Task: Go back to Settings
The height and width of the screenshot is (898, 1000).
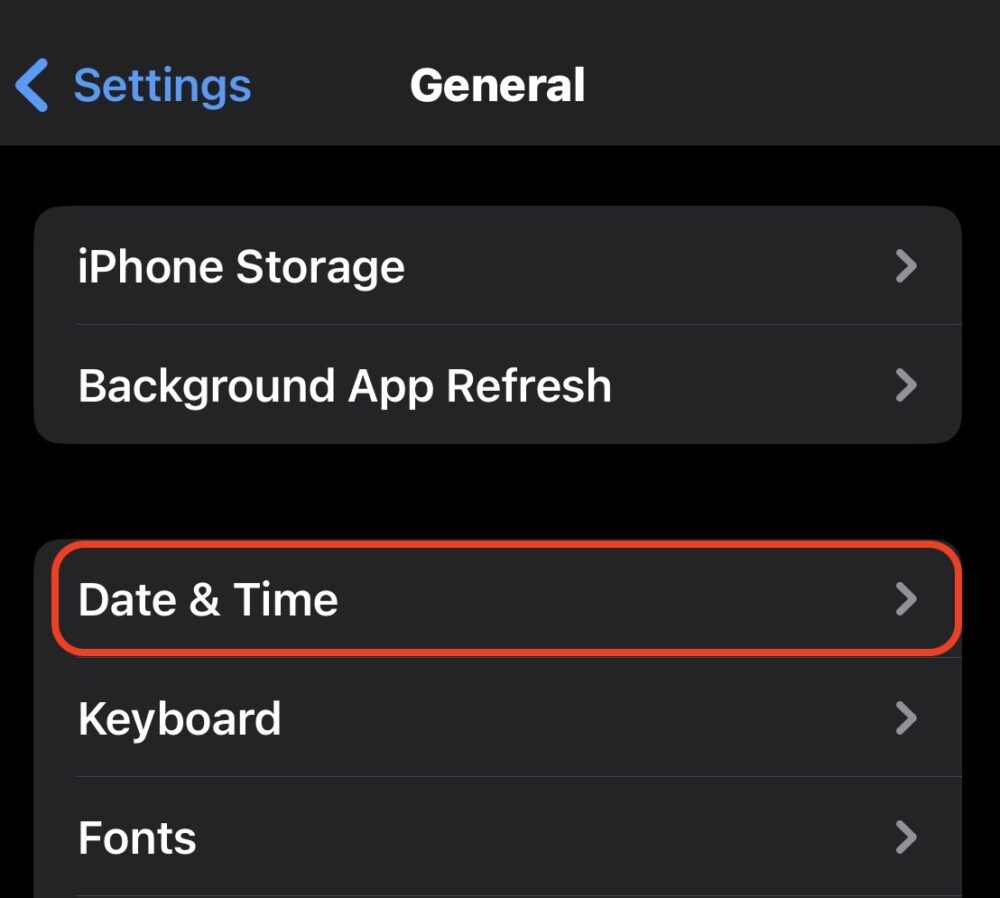Action: pos(133,85)
